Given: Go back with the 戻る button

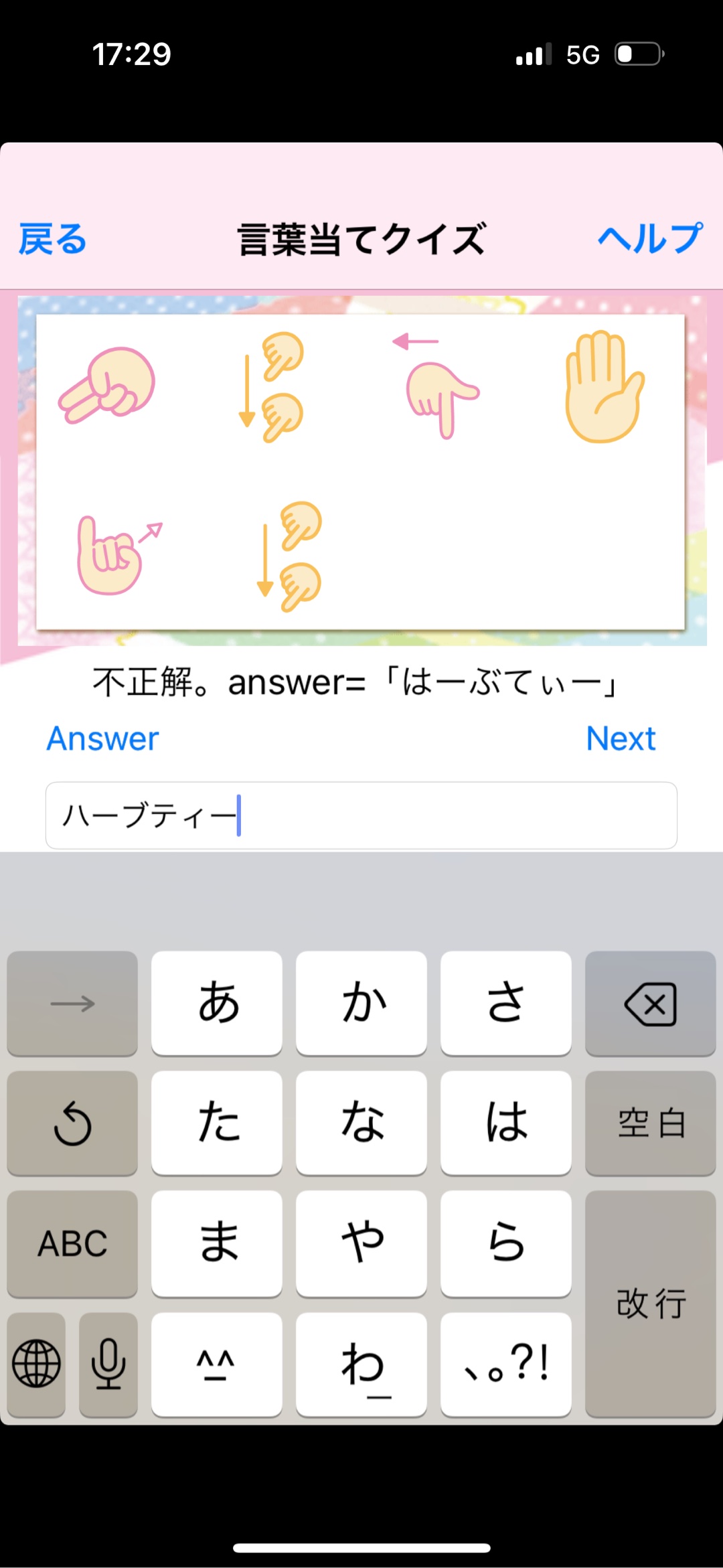Looking at the screenshot, I should pyautogui.click(x=53, y=239).
